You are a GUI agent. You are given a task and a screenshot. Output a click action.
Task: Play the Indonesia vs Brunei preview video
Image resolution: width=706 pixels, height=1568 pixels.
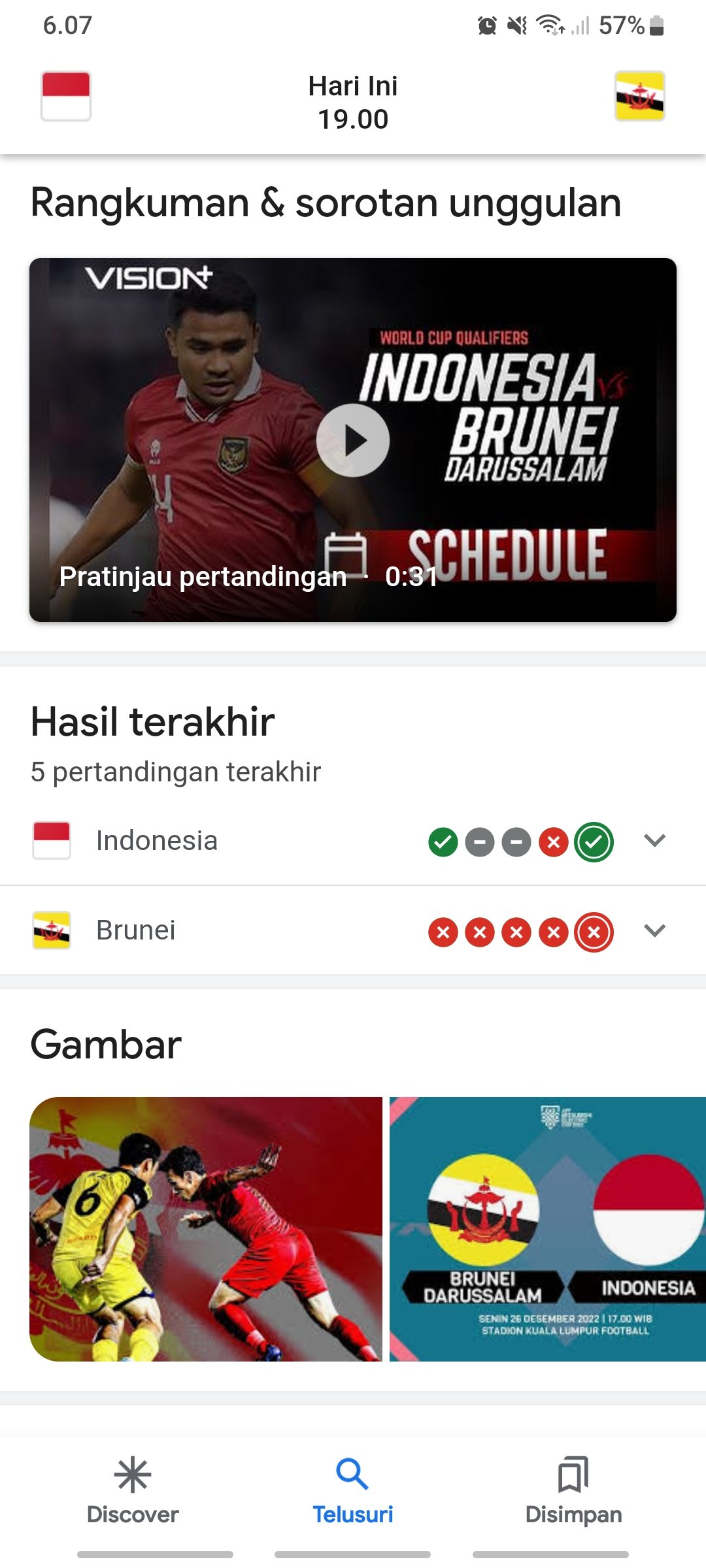353,440
